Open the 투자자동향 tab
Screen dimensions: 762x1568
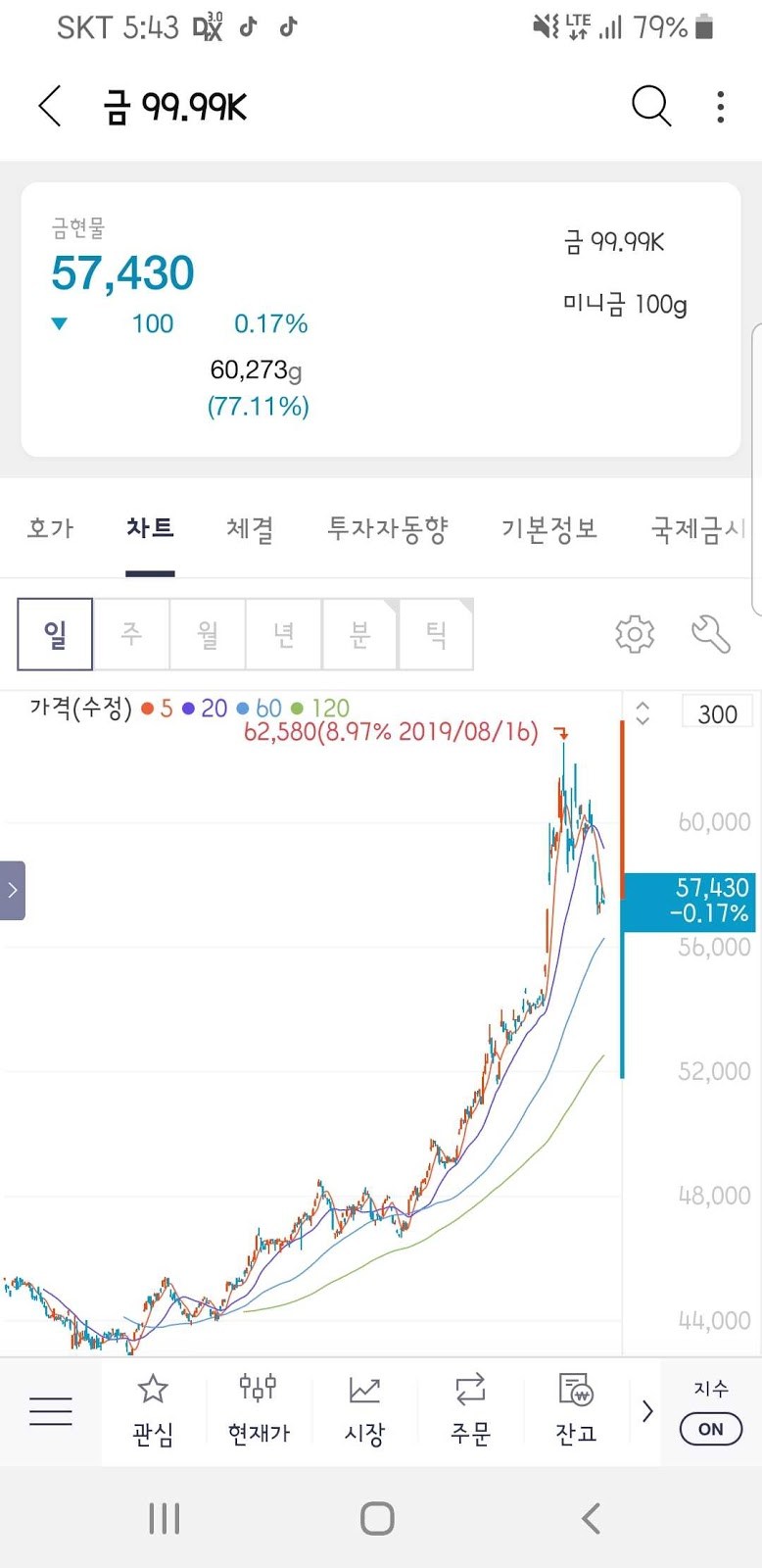click(387, 529)
